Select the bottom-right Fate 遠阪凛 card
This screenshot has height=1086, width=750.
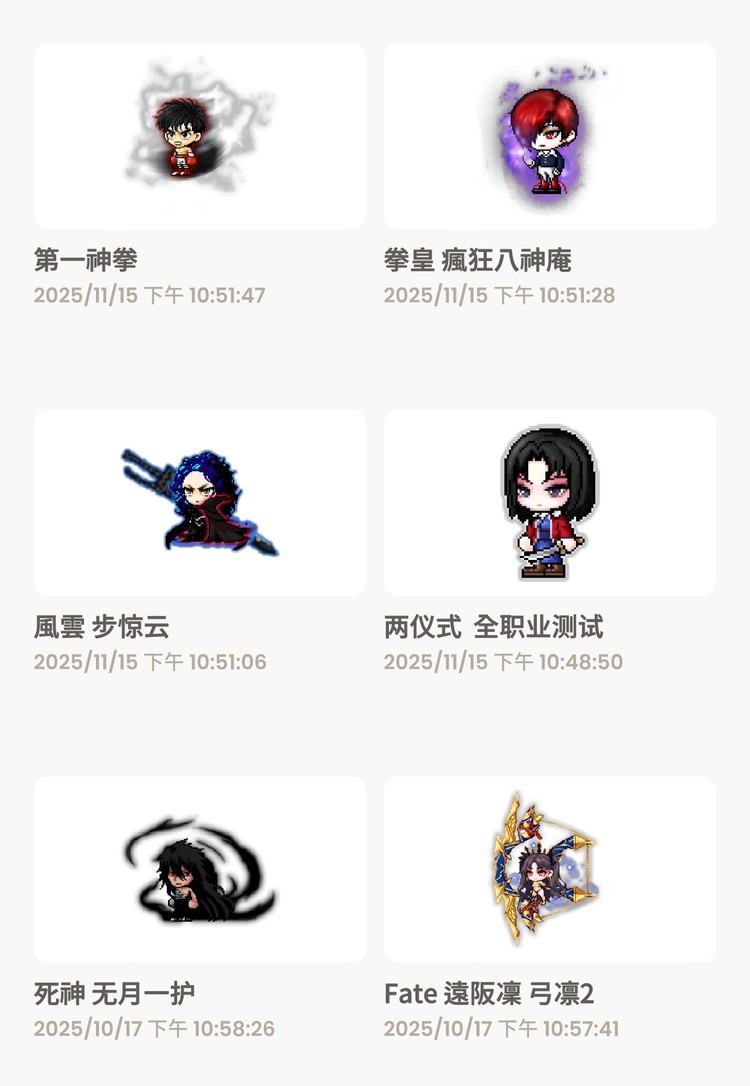(x=548, y=869)
